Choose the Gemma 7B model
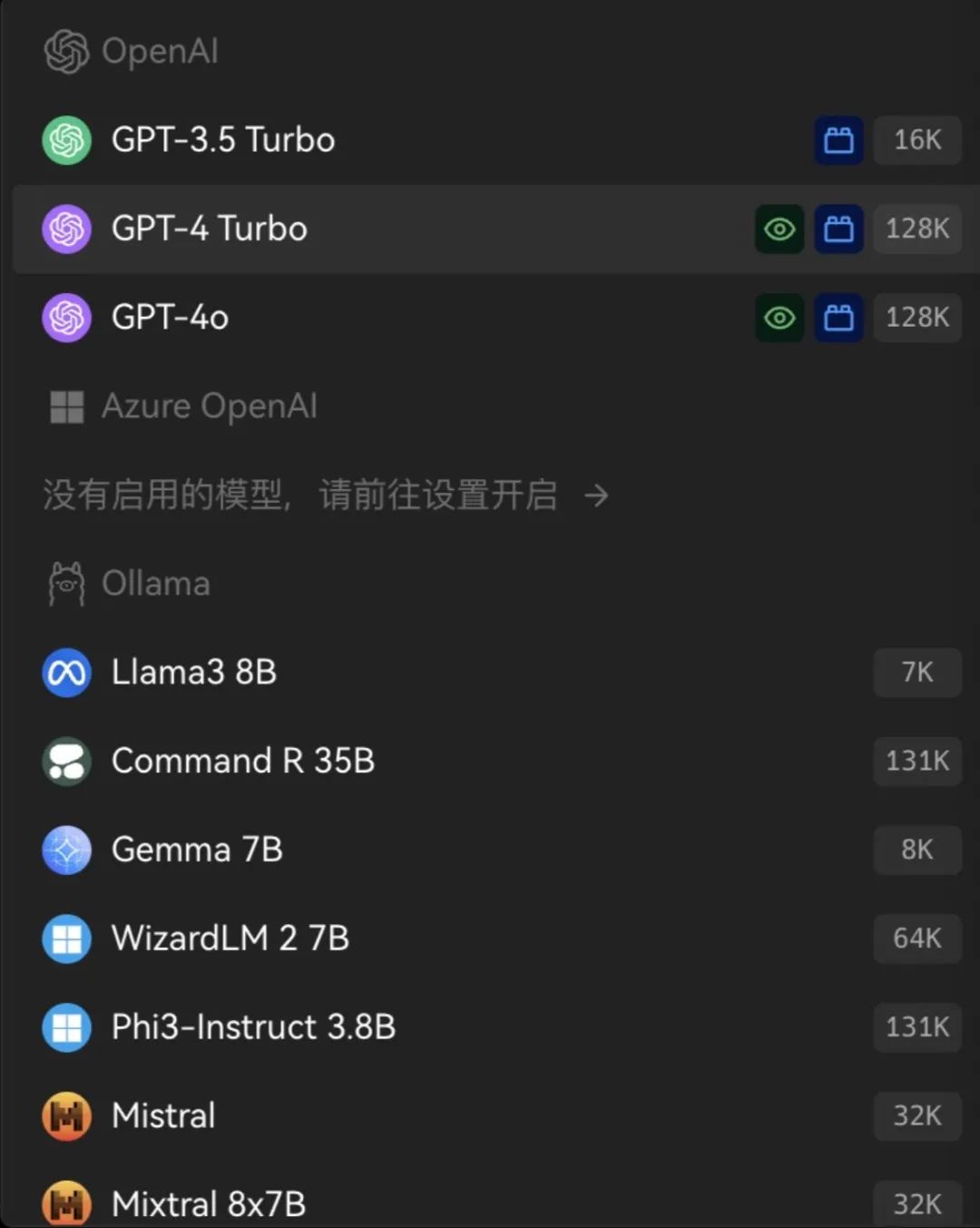This screenshot has width=980, height=1228. point(197,850)
